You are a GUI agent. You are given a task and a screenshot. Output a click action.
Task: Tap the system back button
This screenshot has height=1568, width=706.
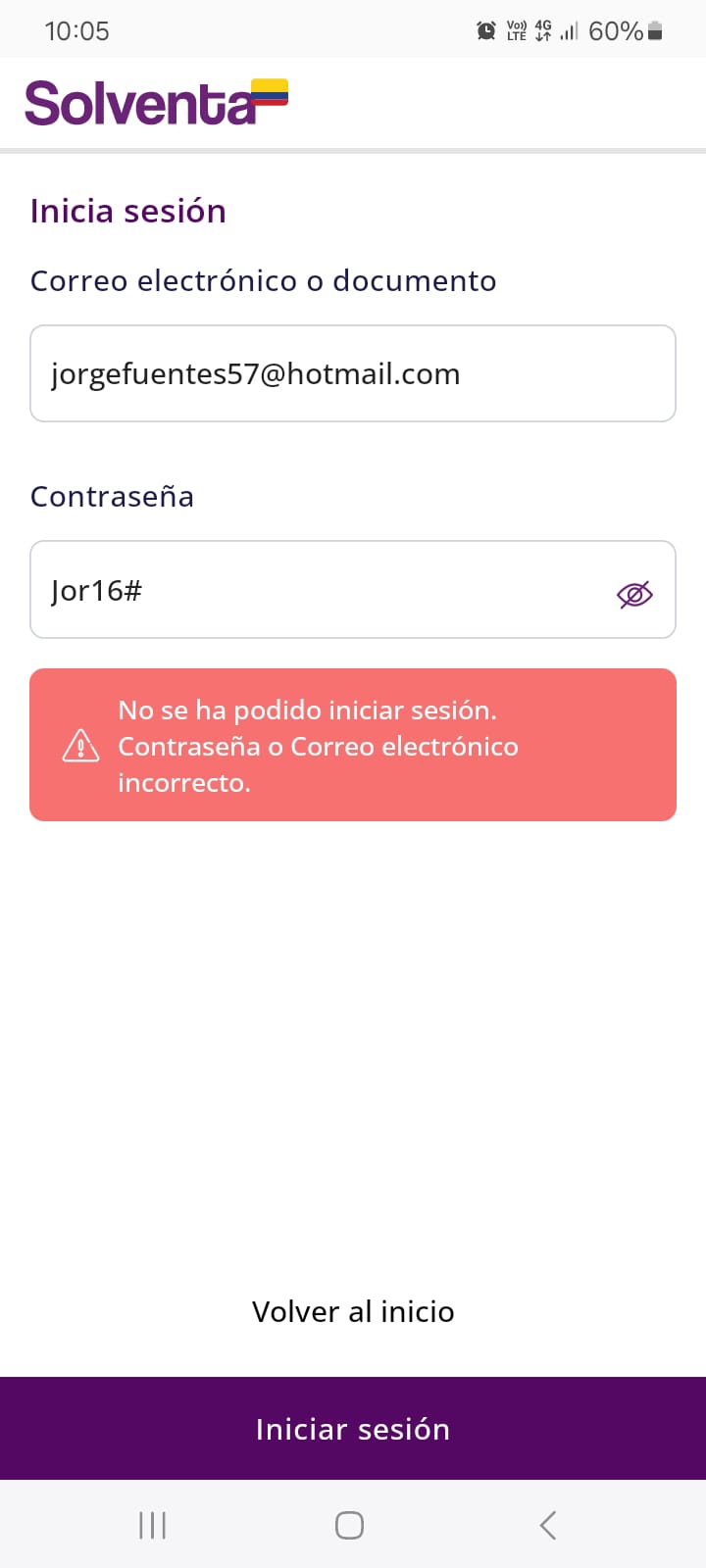(548, 1525)
